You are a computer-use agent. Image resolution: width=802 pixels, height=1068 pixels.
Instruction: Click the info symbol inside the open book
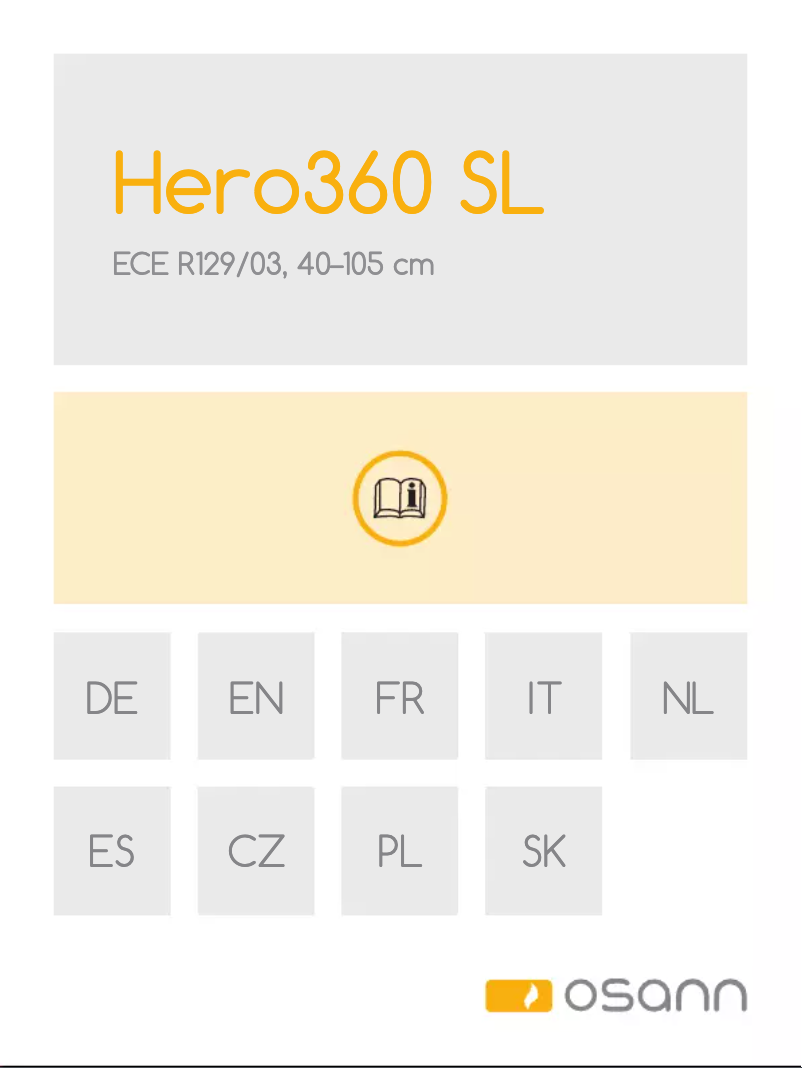tap(410, 492)
